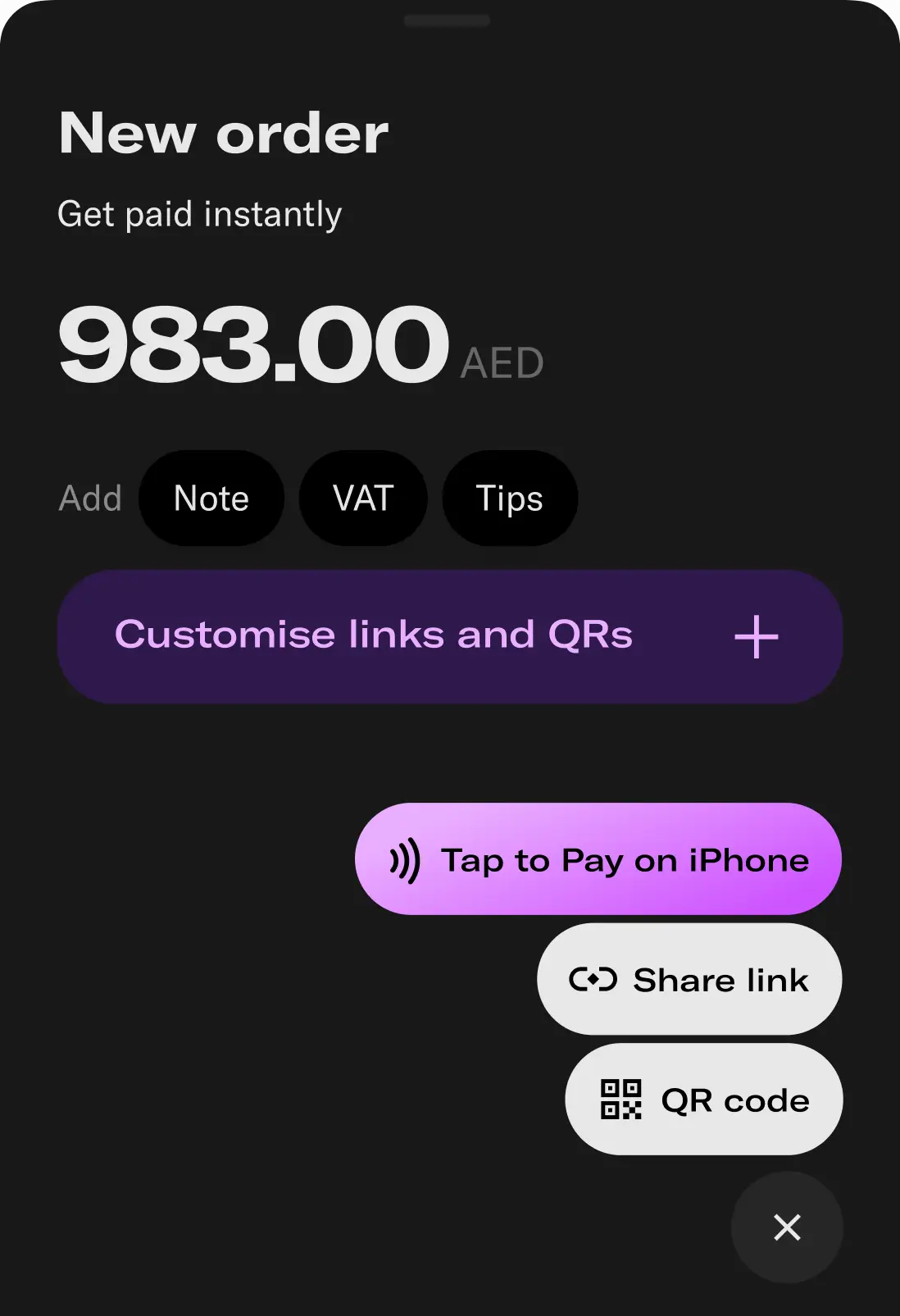Image resolution: width=900 pixels, height=1316 pixels.
Task: Add VAT to the order
Action: 363,499
